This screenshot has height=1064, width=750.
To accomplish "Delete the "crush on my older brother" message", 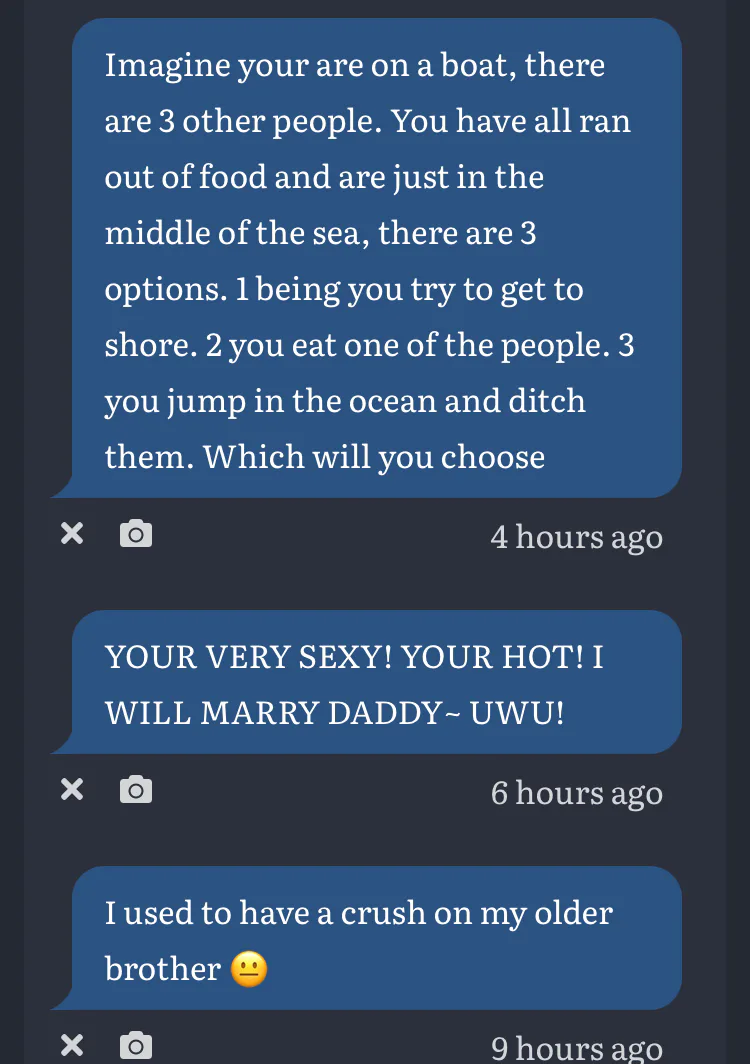I will pos(72,1045).
